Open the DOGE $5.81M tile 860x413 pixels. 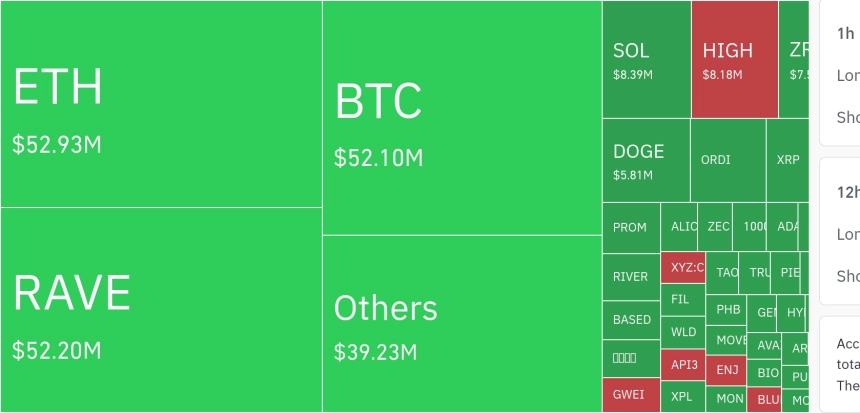click(646, 160)
